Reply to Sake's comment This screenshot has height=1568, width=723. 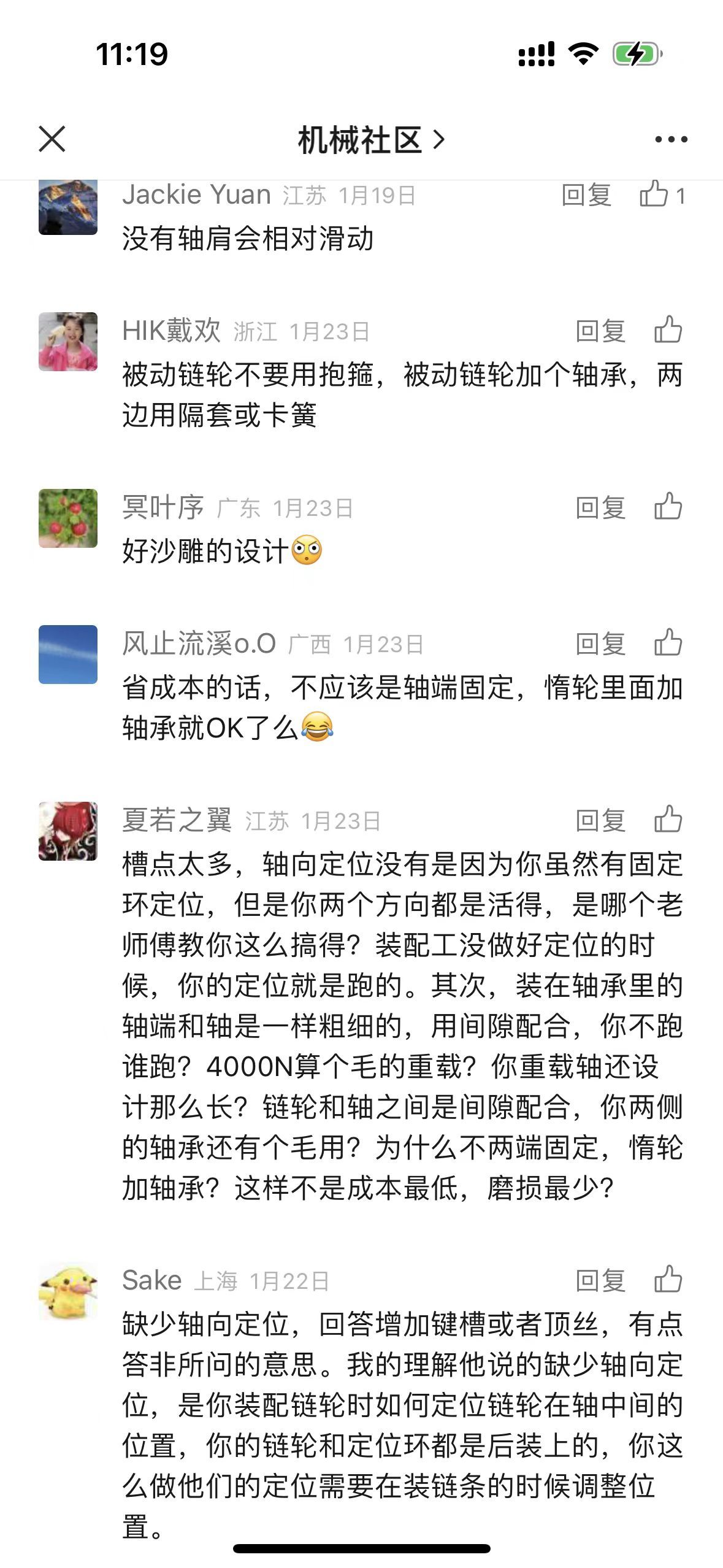600,1281
